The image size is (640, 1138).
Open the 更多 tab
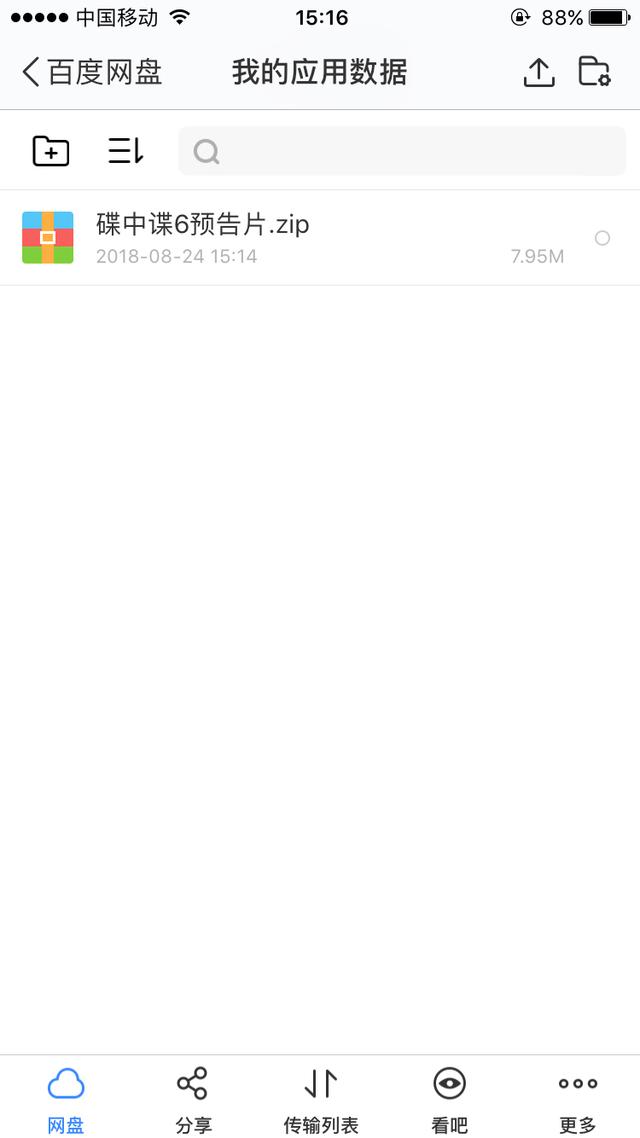coord(577,1098)
